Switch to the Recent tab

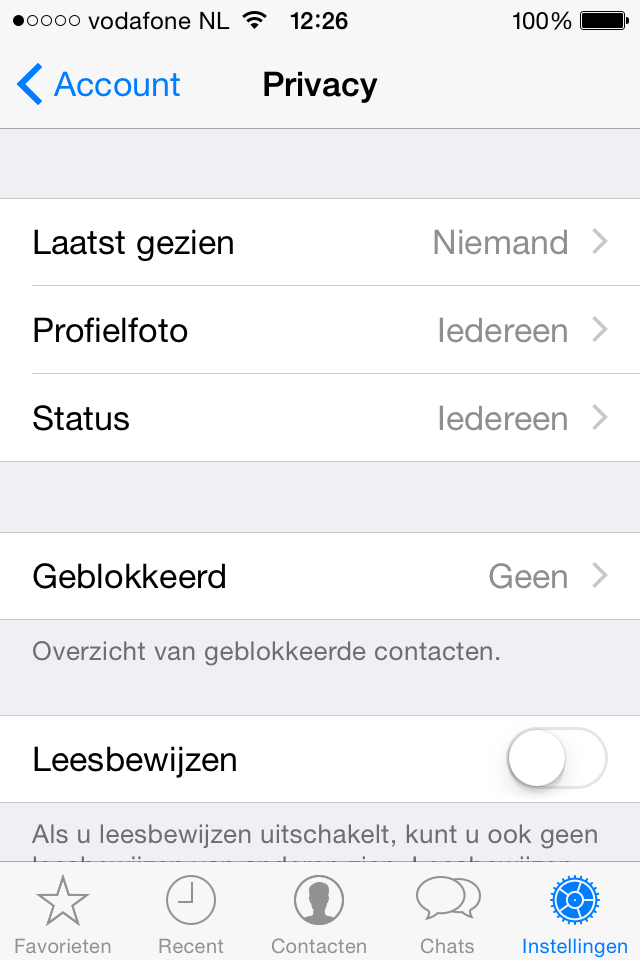[x=190, y=914]
